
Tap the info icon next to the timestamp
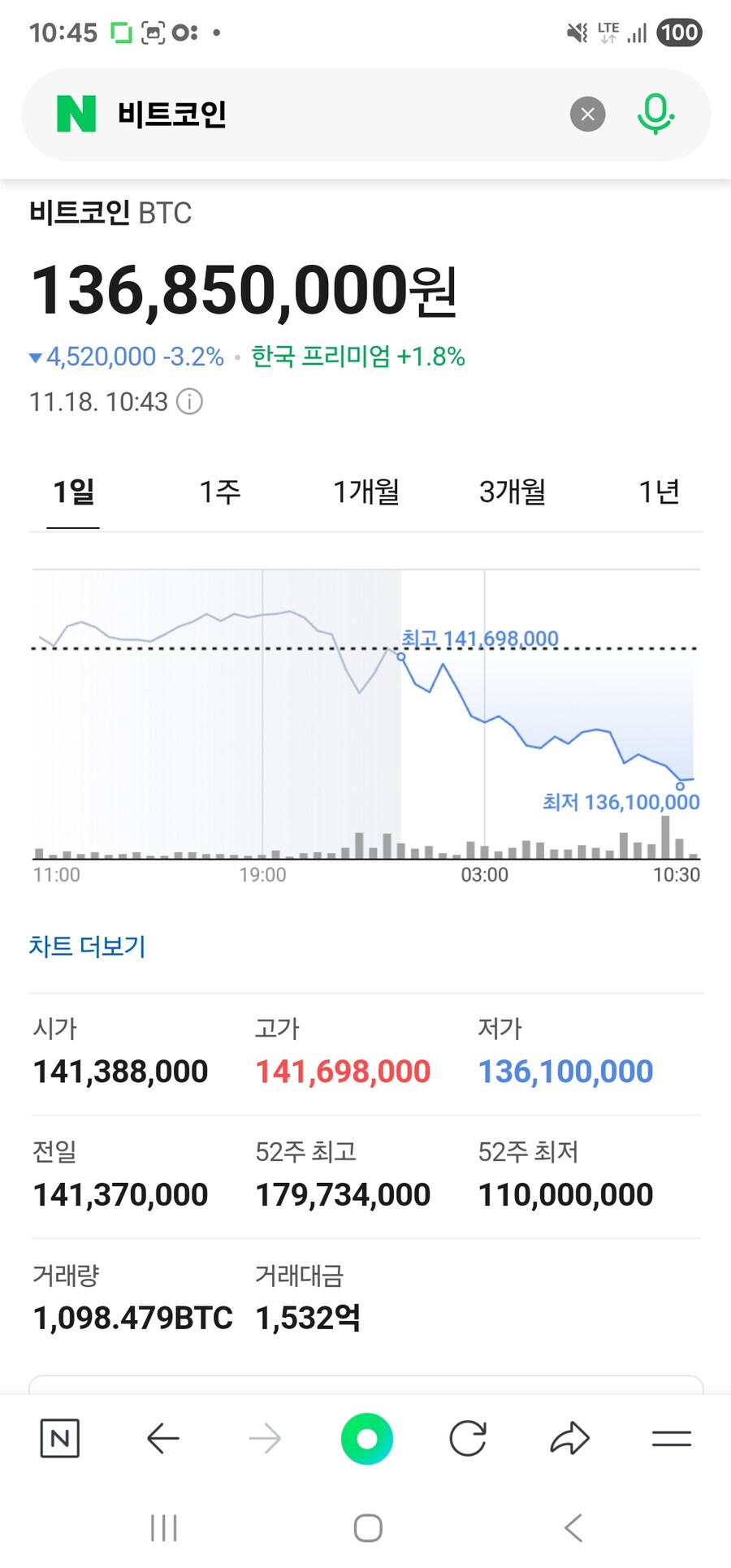click(x=189, y=402)
